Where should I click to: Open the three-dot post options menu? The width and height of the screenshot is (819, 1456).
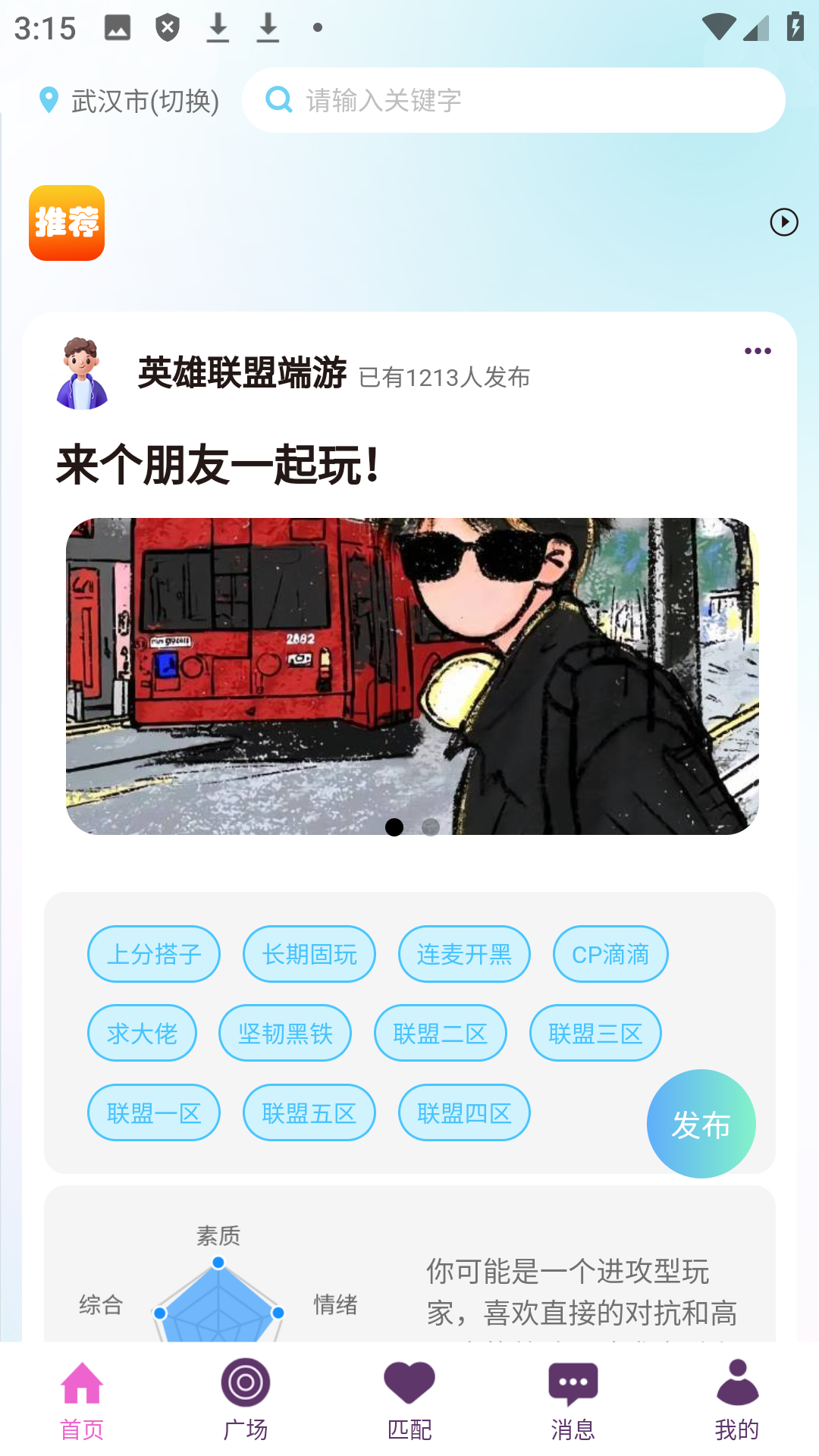[x=757, y=350]
